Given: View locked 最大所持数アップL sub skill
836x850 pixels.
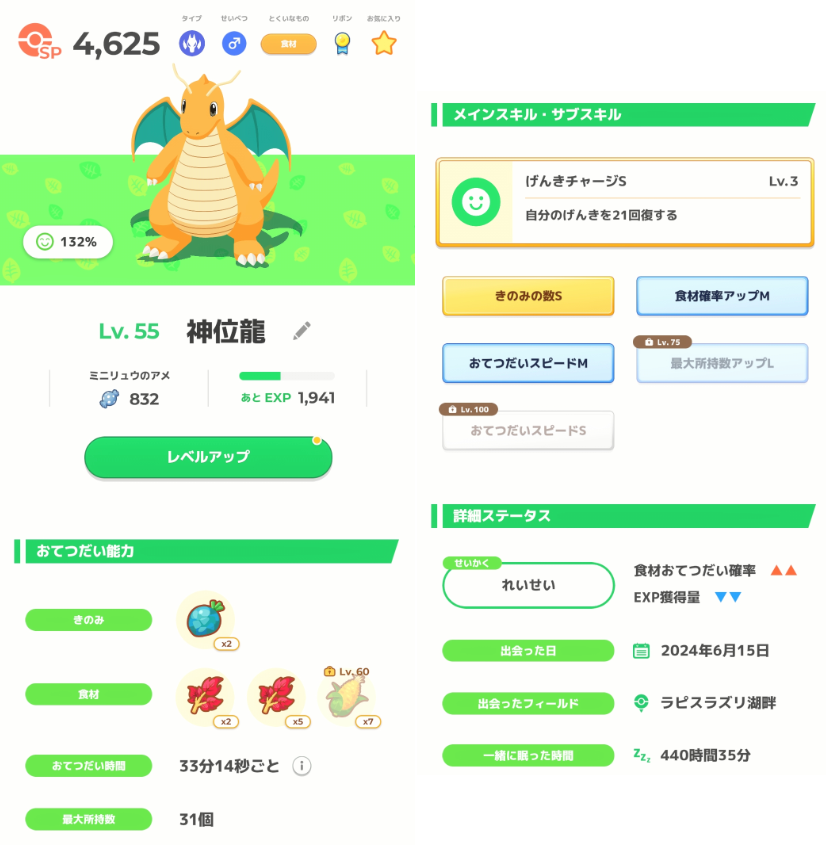Looking at the screenshot, I should coord(722,364).
